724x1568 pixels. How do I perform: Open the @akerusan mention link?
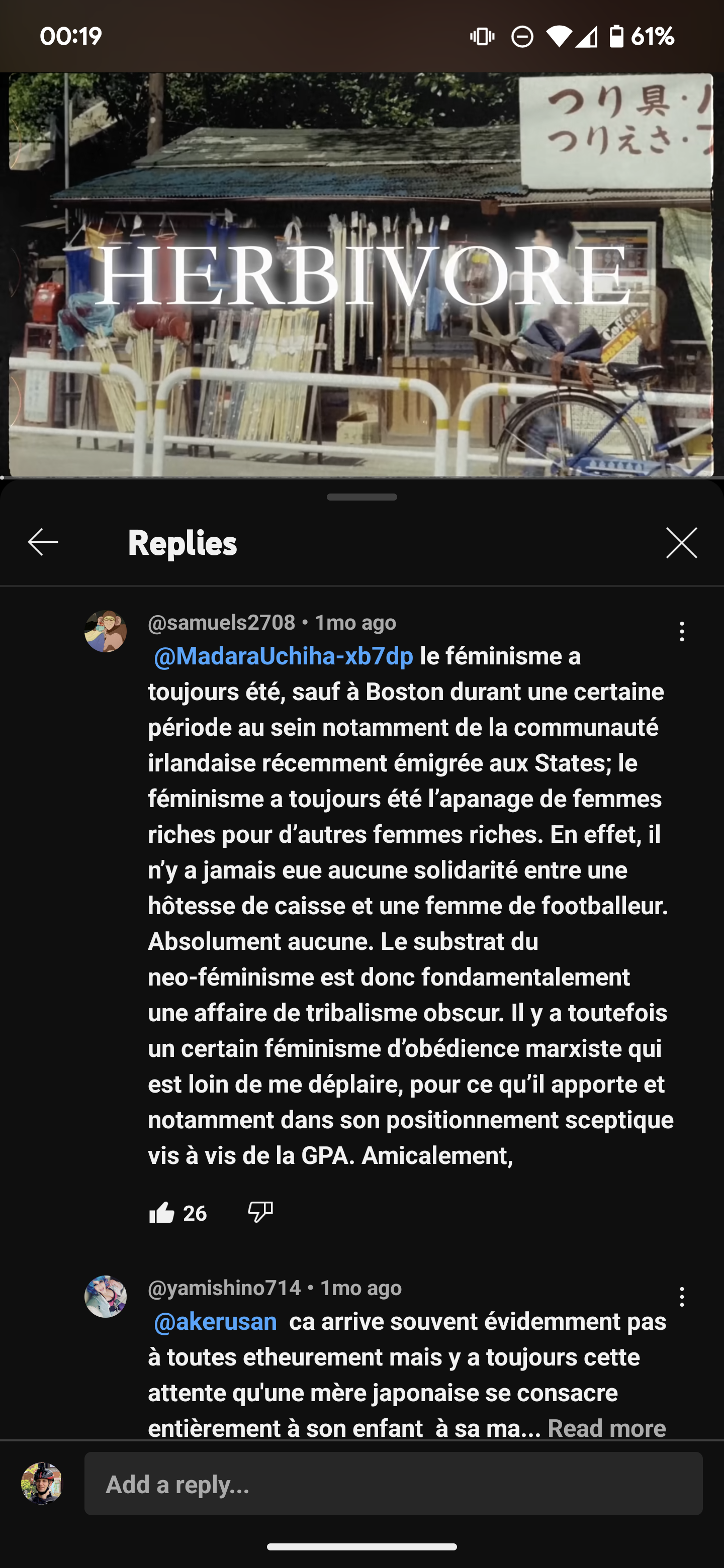pos(215,1321)
